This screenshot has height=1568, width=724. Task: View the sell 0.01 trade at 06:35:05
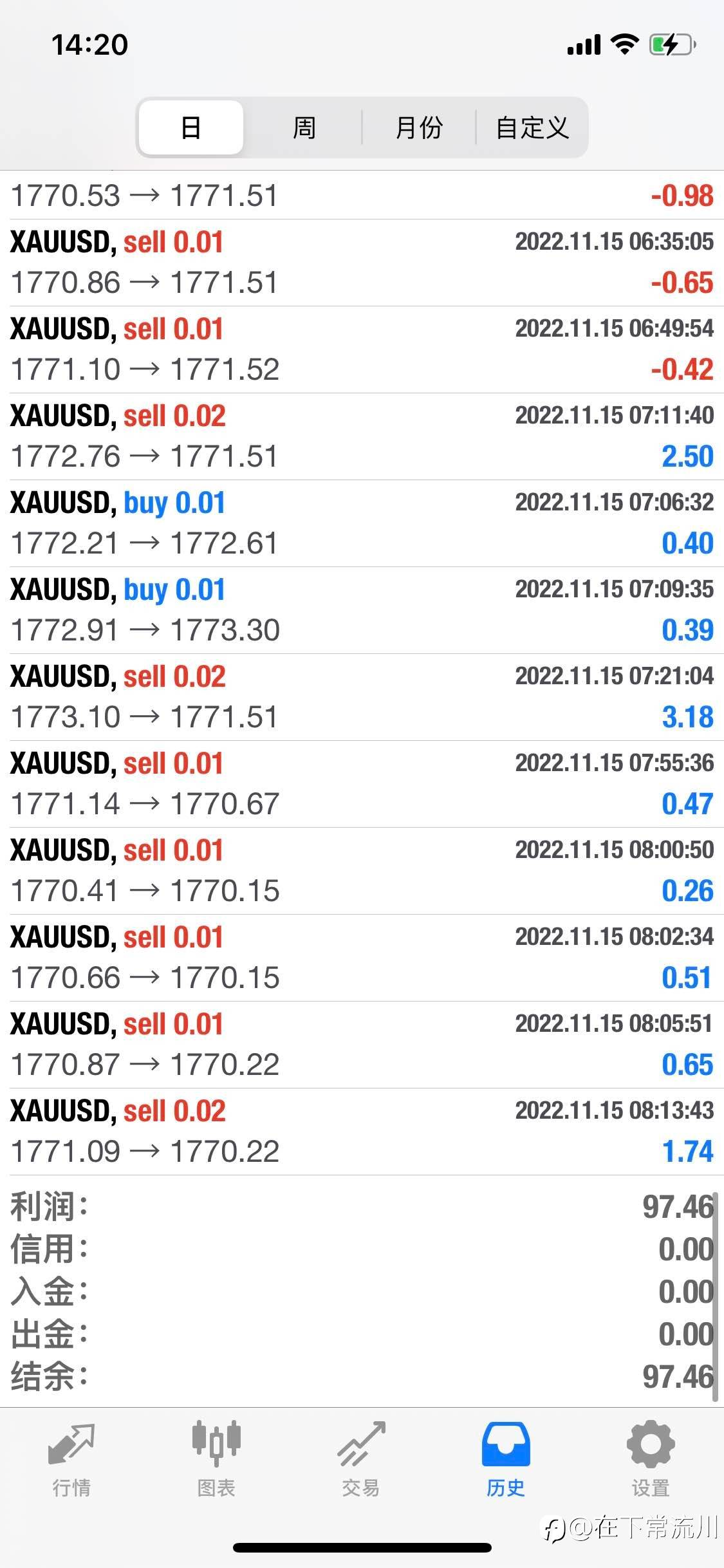(362, 263)
